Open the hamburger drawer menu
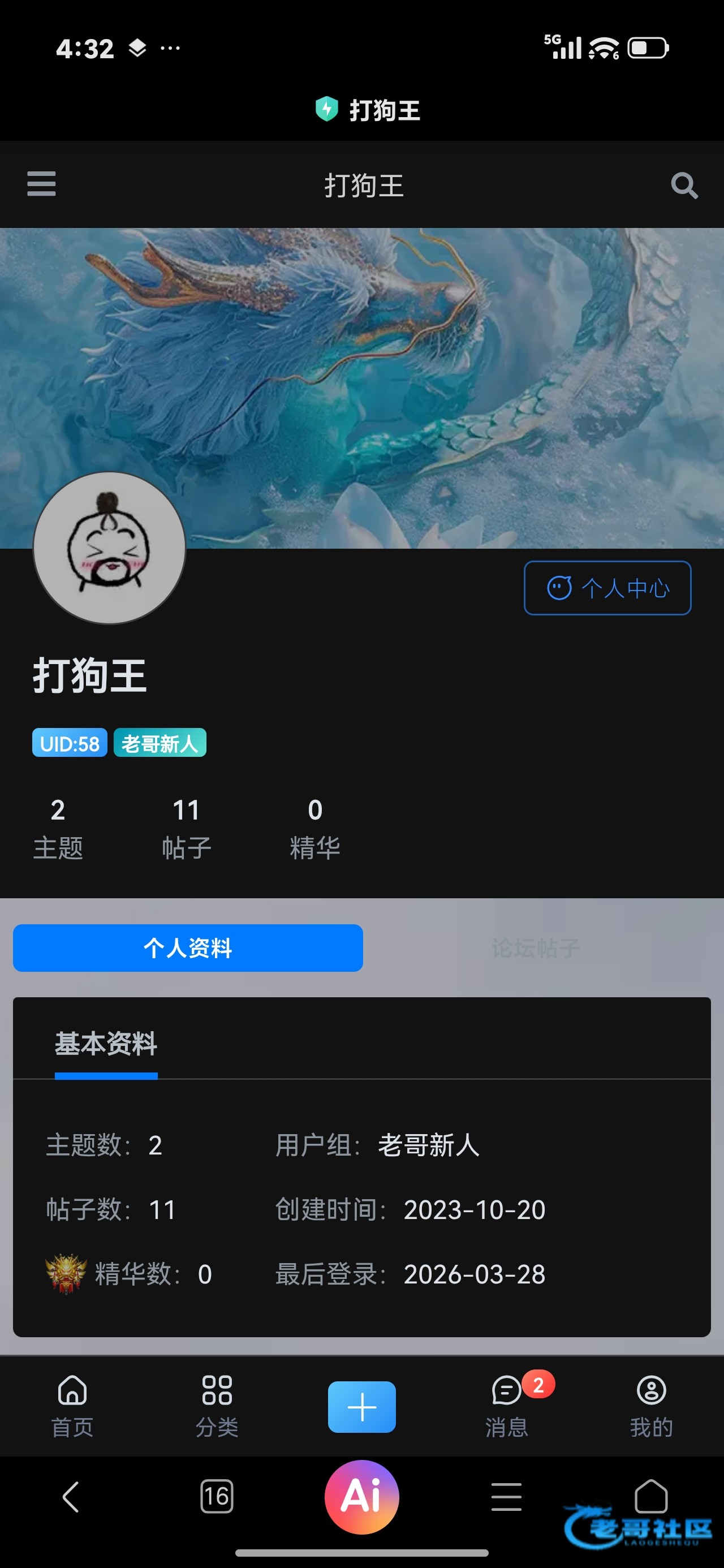The width and height of the screenshot is (724, 1568). [x=41, y=184]
